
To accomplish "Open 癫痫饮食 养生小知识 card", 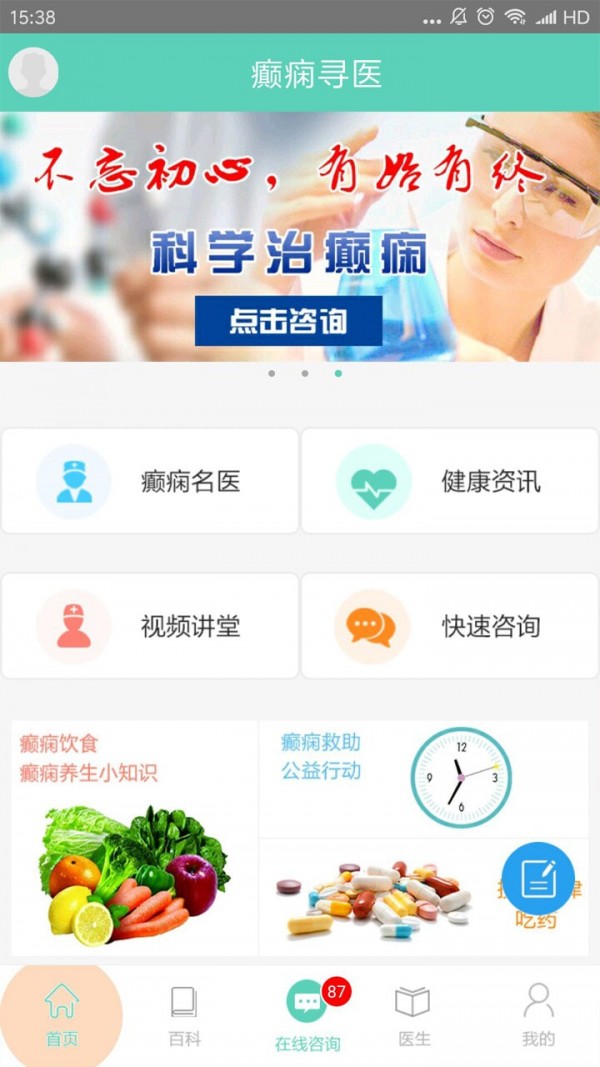I will point(134,838).
